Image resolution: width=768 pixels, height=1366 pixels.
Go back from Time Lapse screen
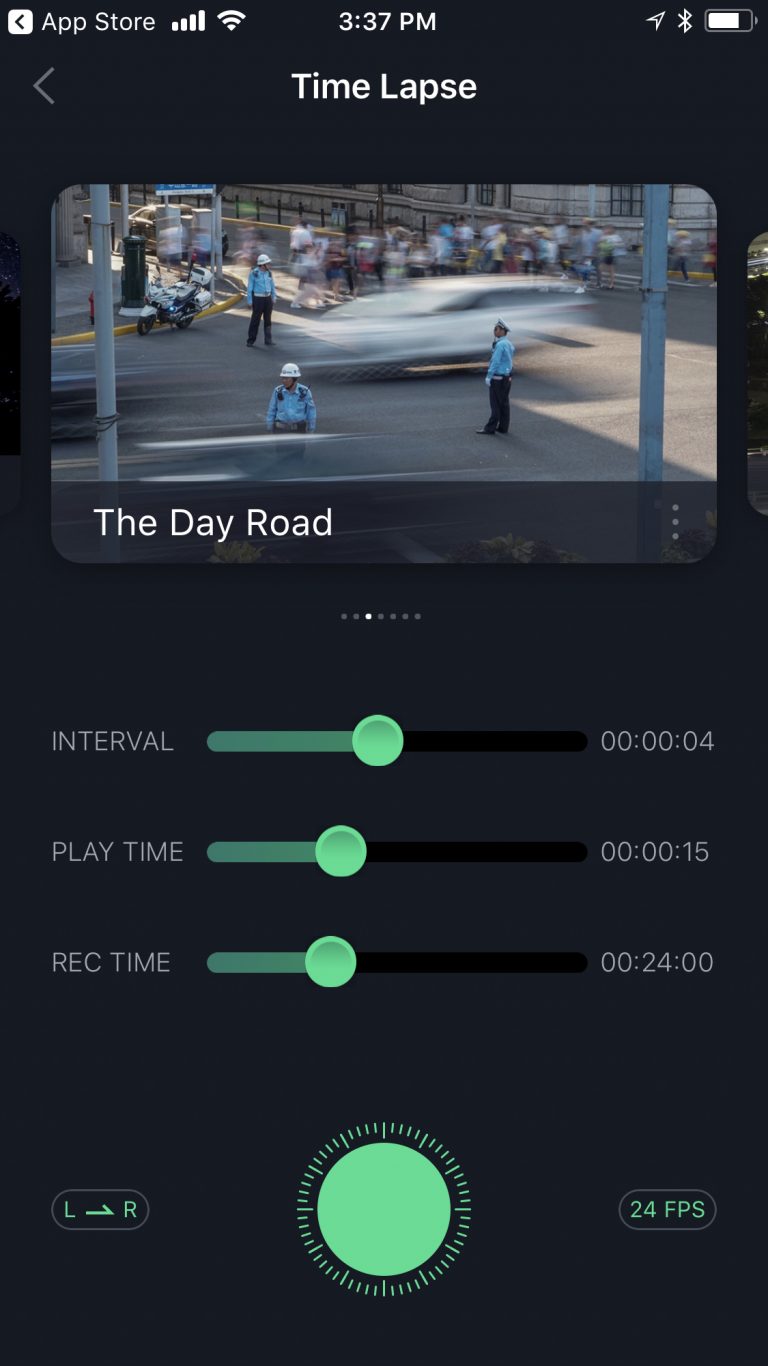(44, 86)
